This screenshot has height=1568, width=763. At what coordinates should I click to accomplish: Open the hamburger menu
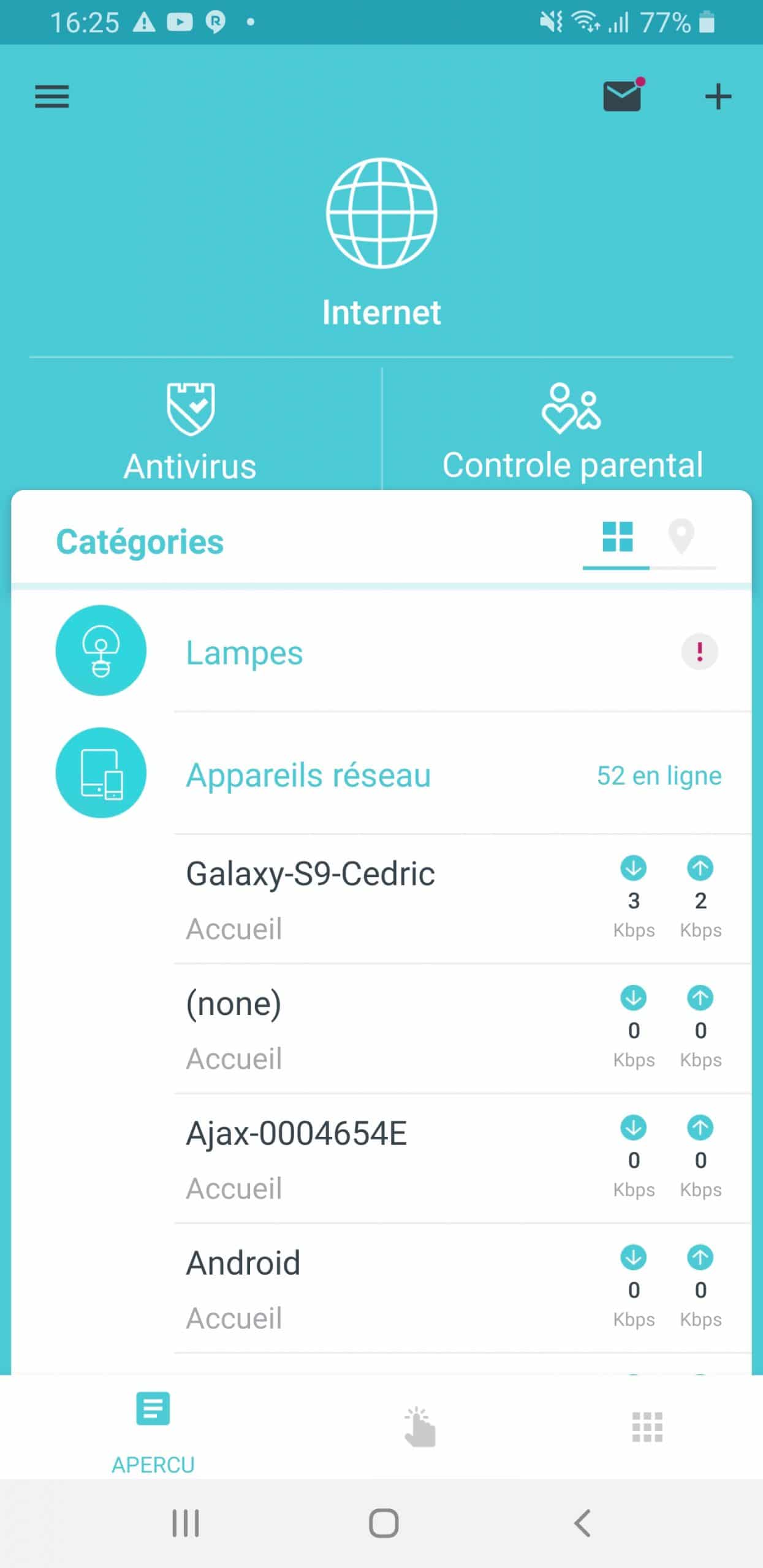tap(52, 96)
